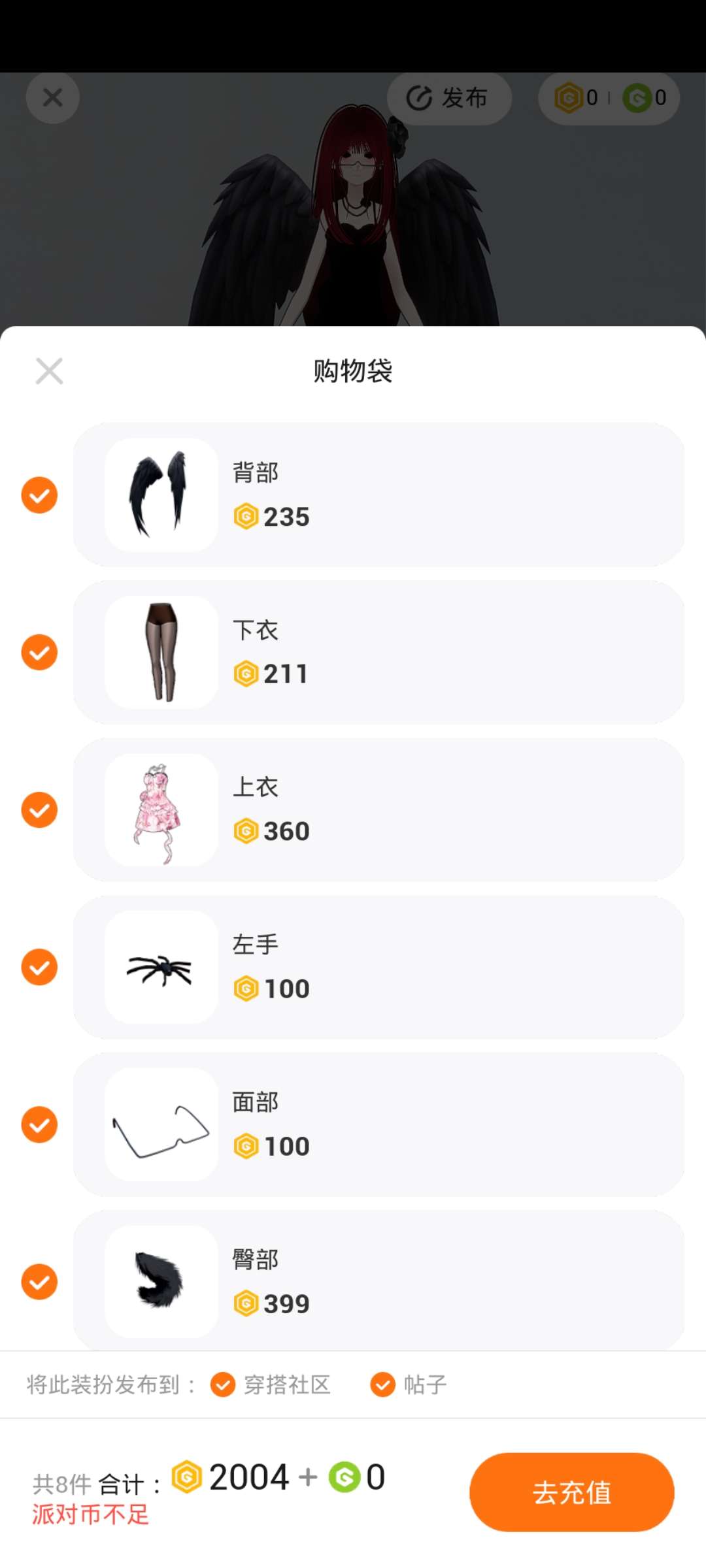Toggle publishing to 帖子
Viewport: 706px width, 1568px height.
click(383, 1384)
